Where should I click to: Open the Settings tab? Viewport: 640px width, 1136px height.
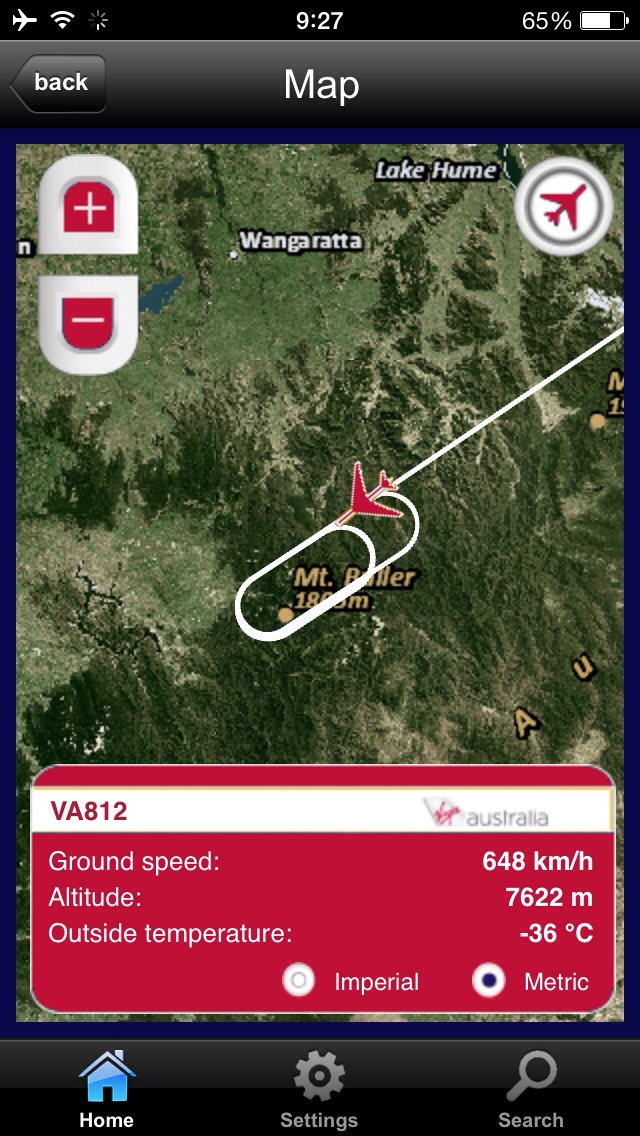click(319, 1090)
